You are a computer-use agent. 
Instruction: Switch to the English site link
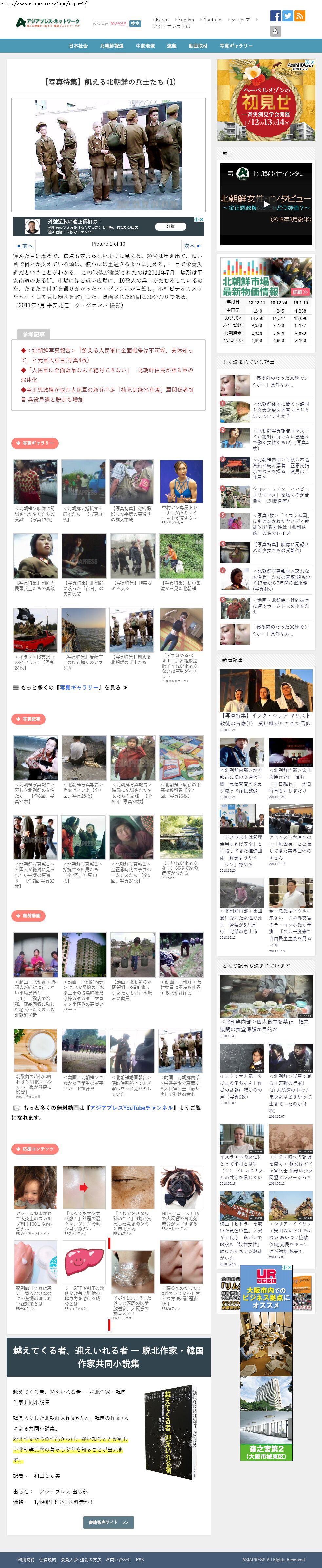(x=186, y=19)
